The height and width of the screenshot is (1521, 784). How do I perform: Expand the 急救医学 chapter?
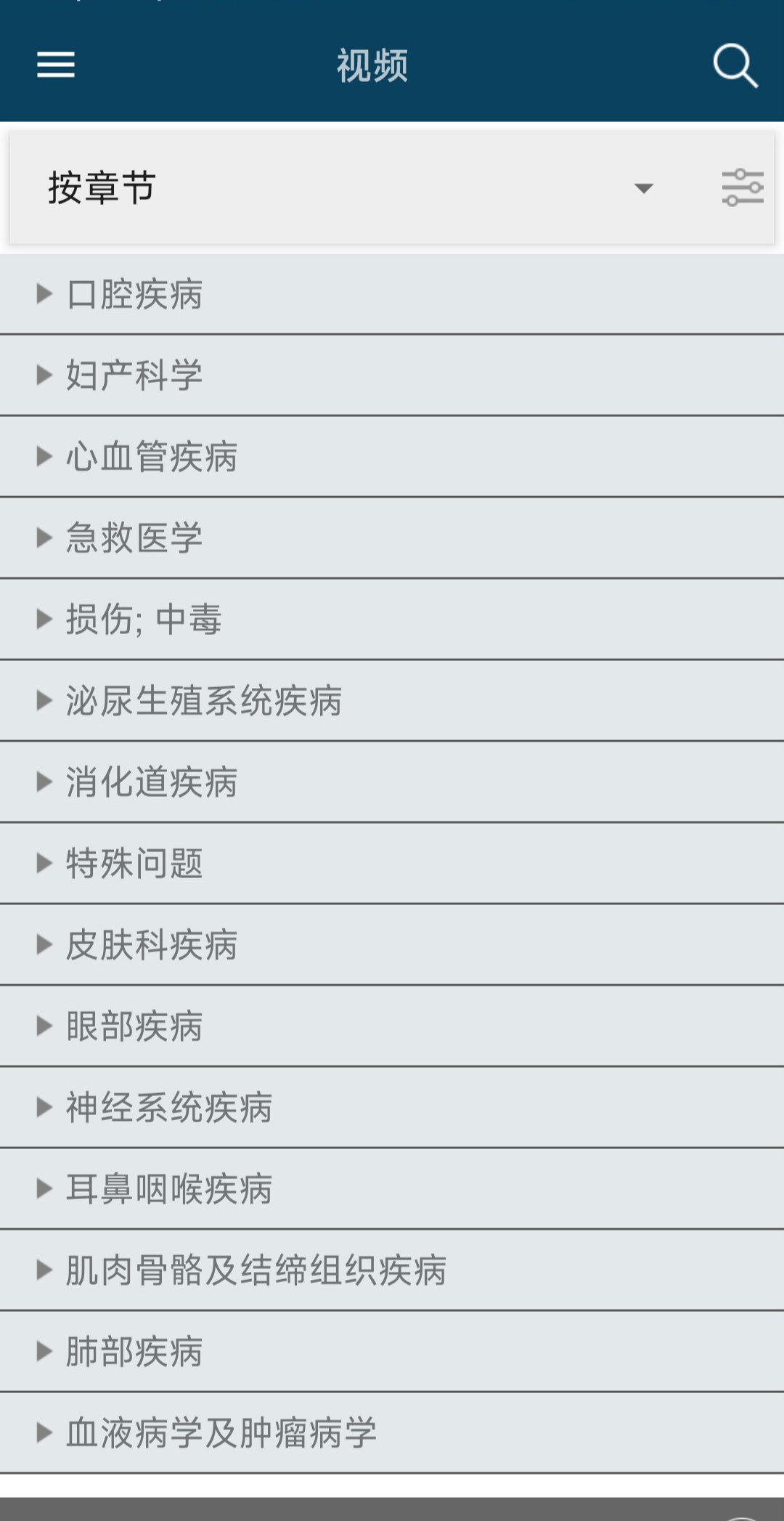point(134,538)
